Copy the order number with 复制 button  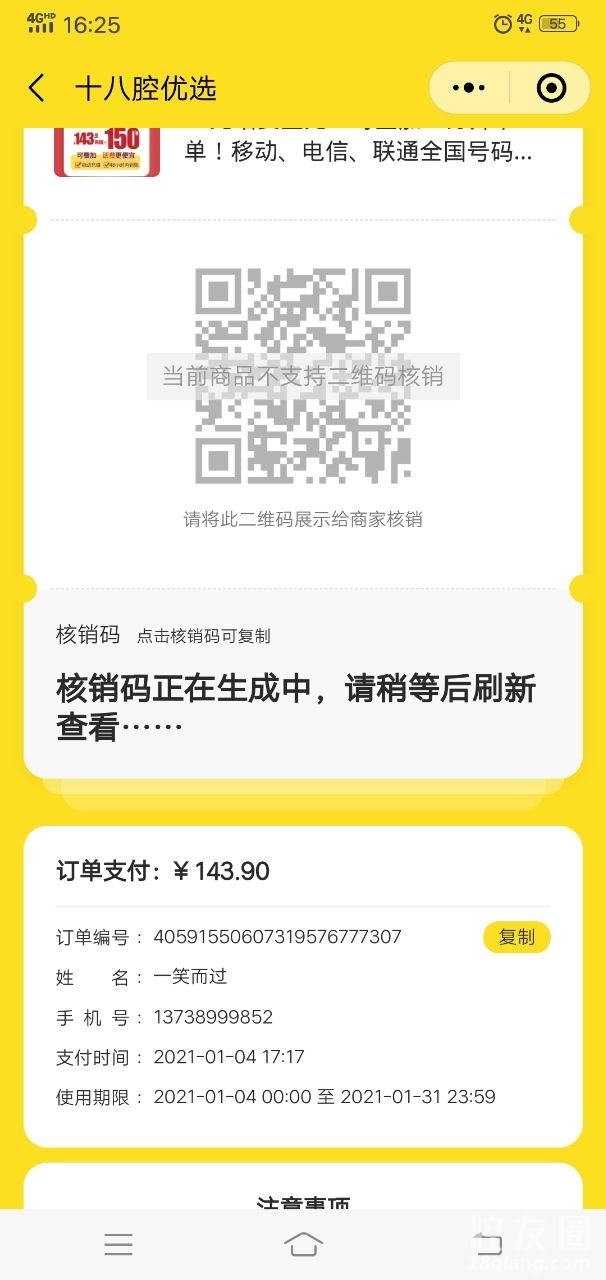click(516, 937)
